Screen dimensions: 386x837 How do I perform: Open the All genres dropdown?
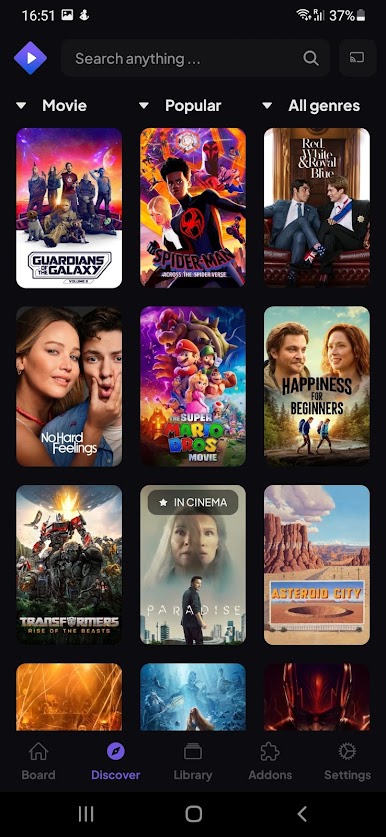coord(311,106)
